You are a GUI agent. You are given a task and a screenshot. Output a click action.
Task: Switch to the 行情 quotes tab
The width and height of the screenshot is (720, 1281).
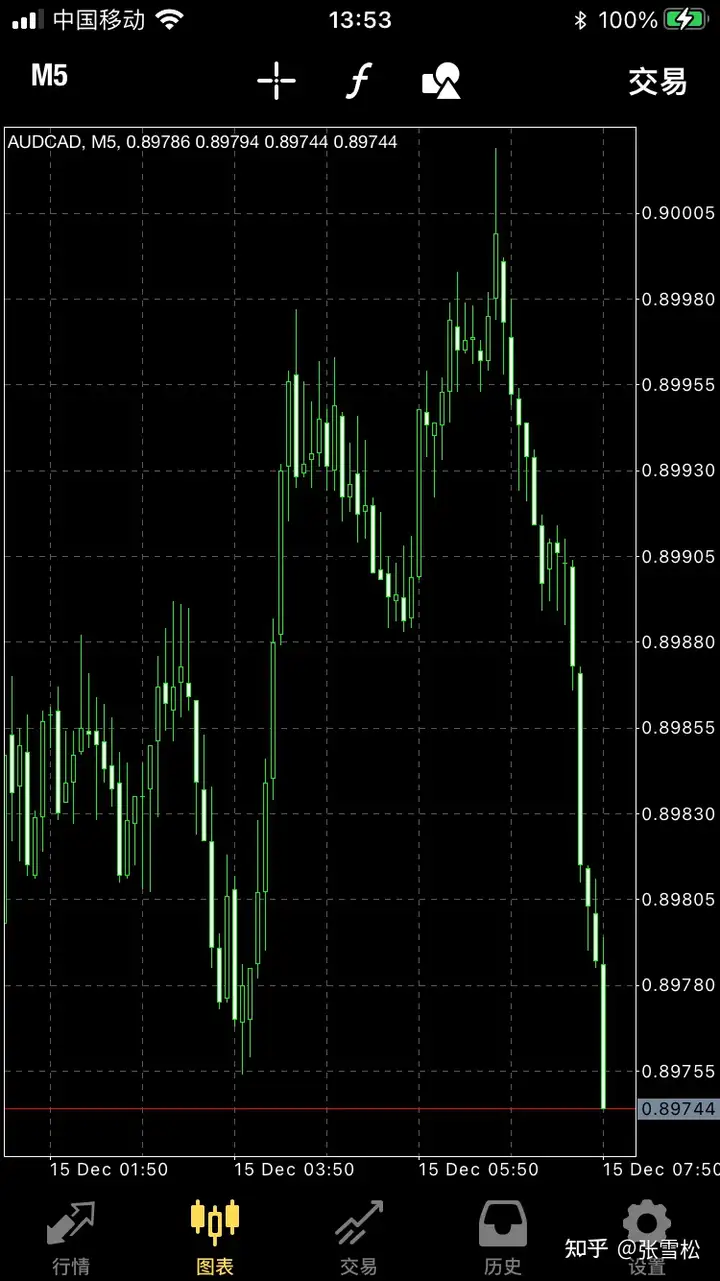click(71, 1239)
